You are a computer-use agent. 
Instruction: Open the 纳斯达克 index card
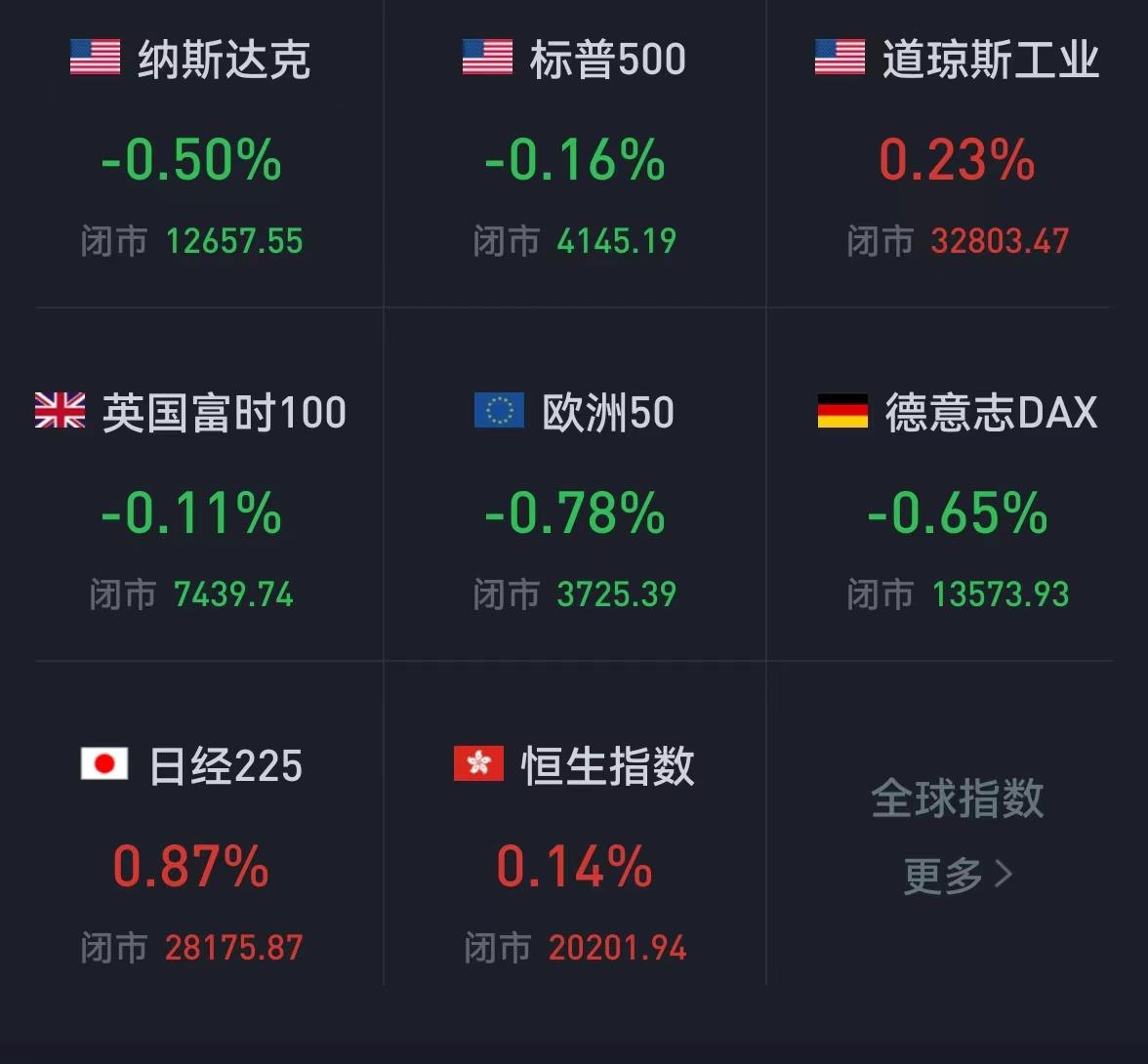click(191, 156)
